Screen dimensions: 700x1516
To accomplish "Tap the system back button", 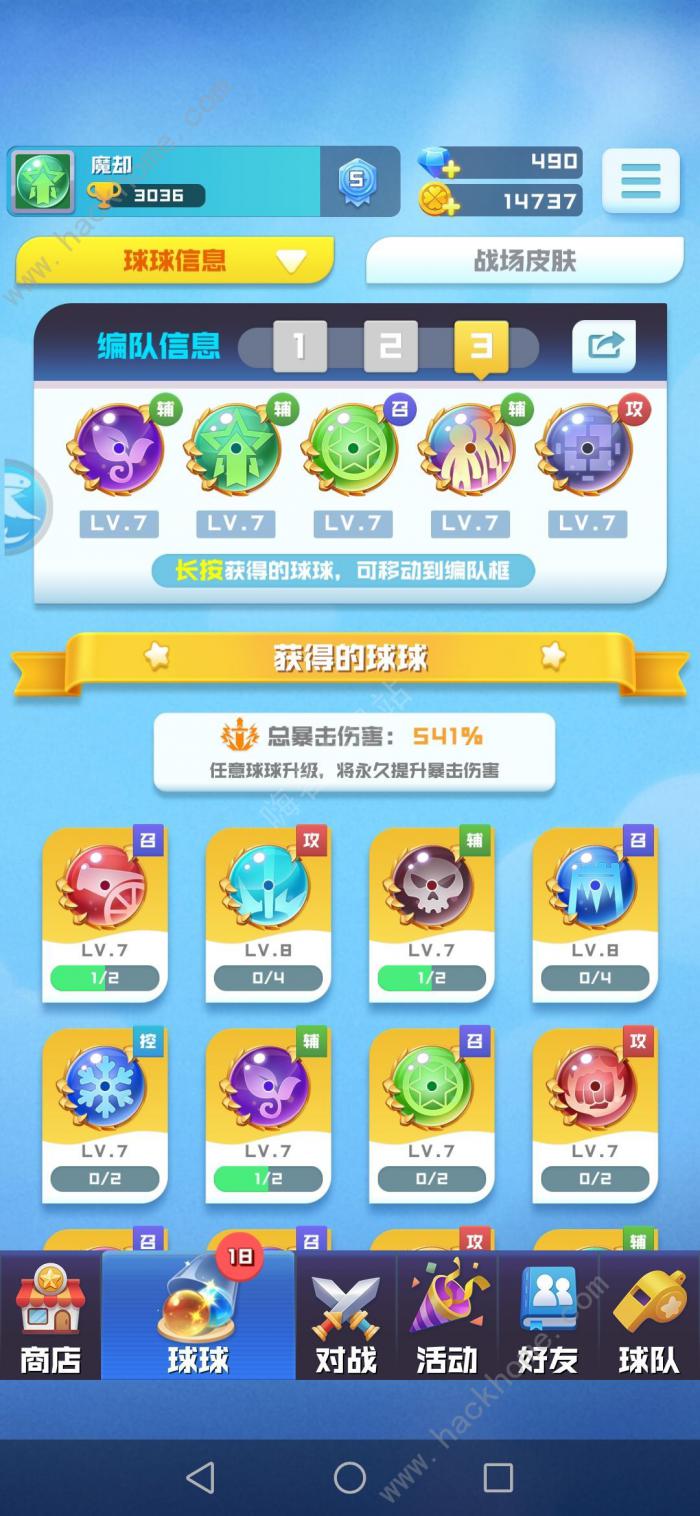I will coord(201,1477).
